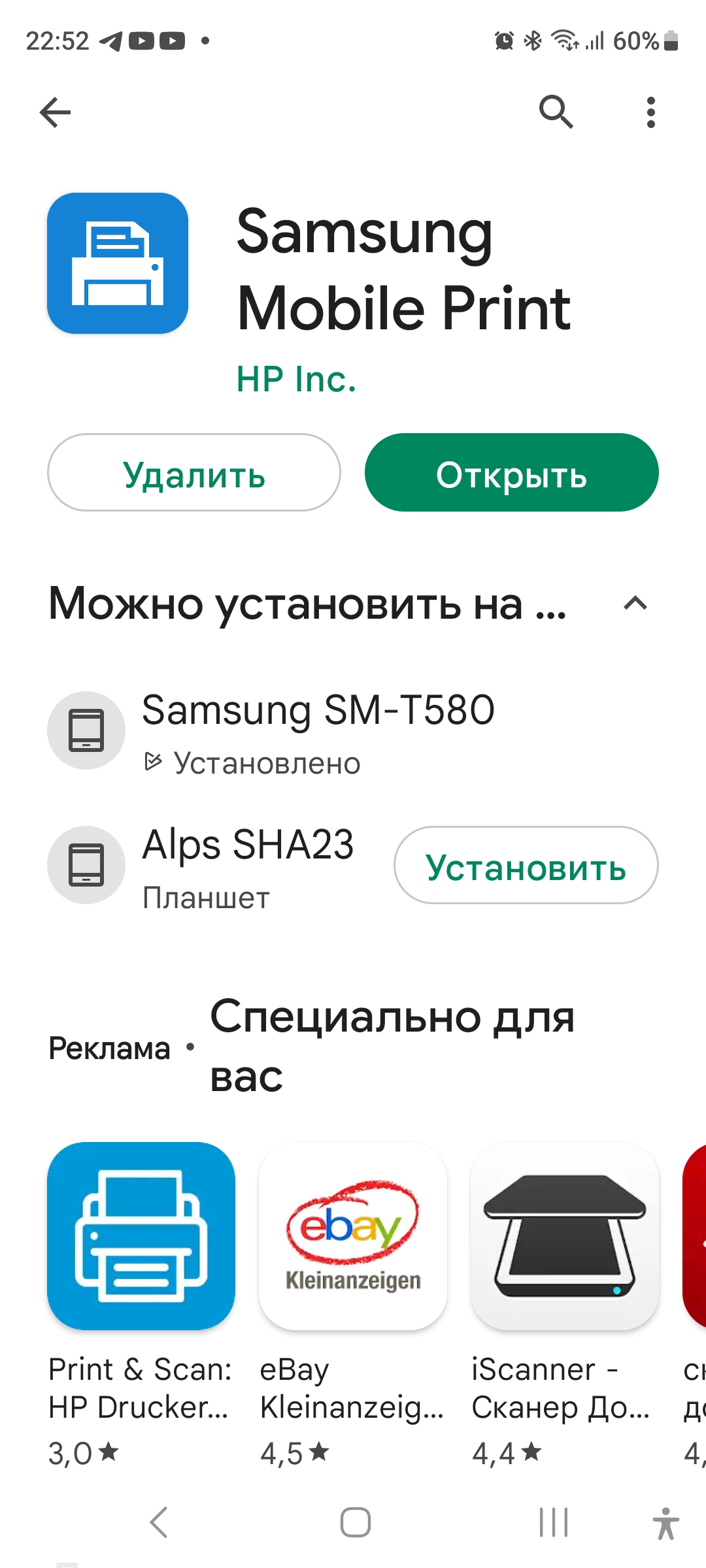Open the three-dot overflow menu
706x1568 pixels.
pos(650,112)
